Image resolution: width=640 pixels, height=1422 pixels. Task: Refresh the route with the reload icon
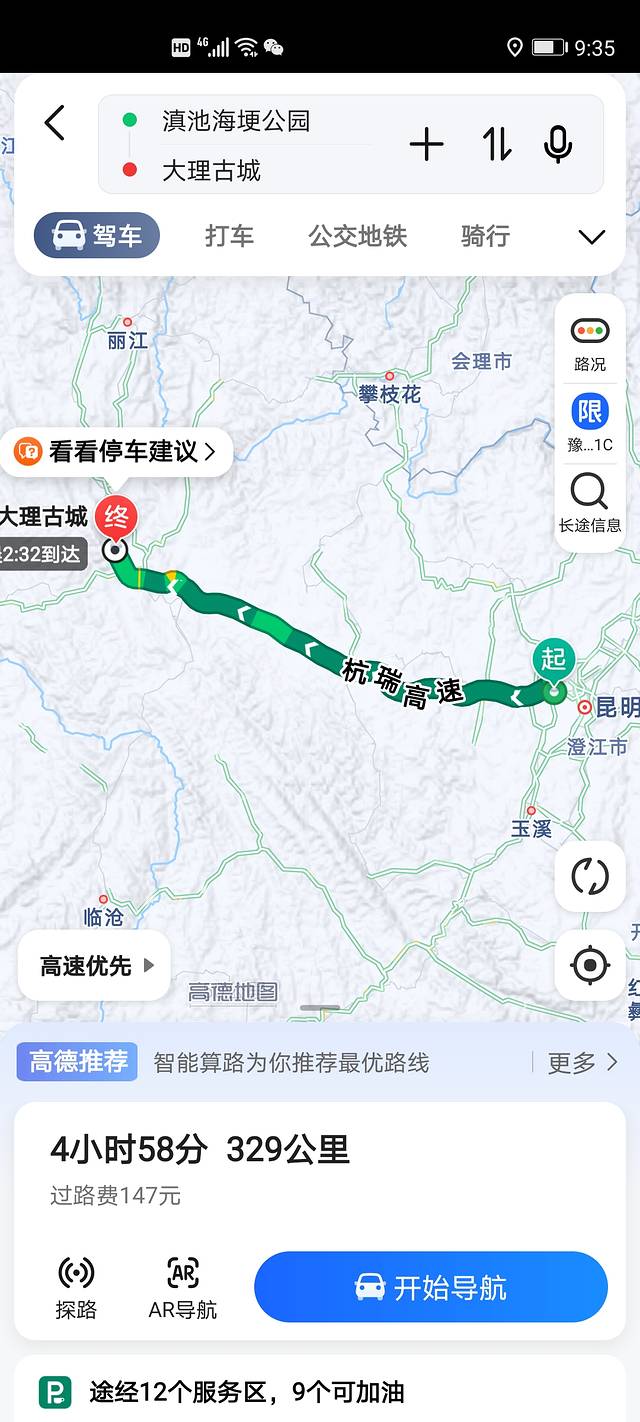[x=590, y=877]
